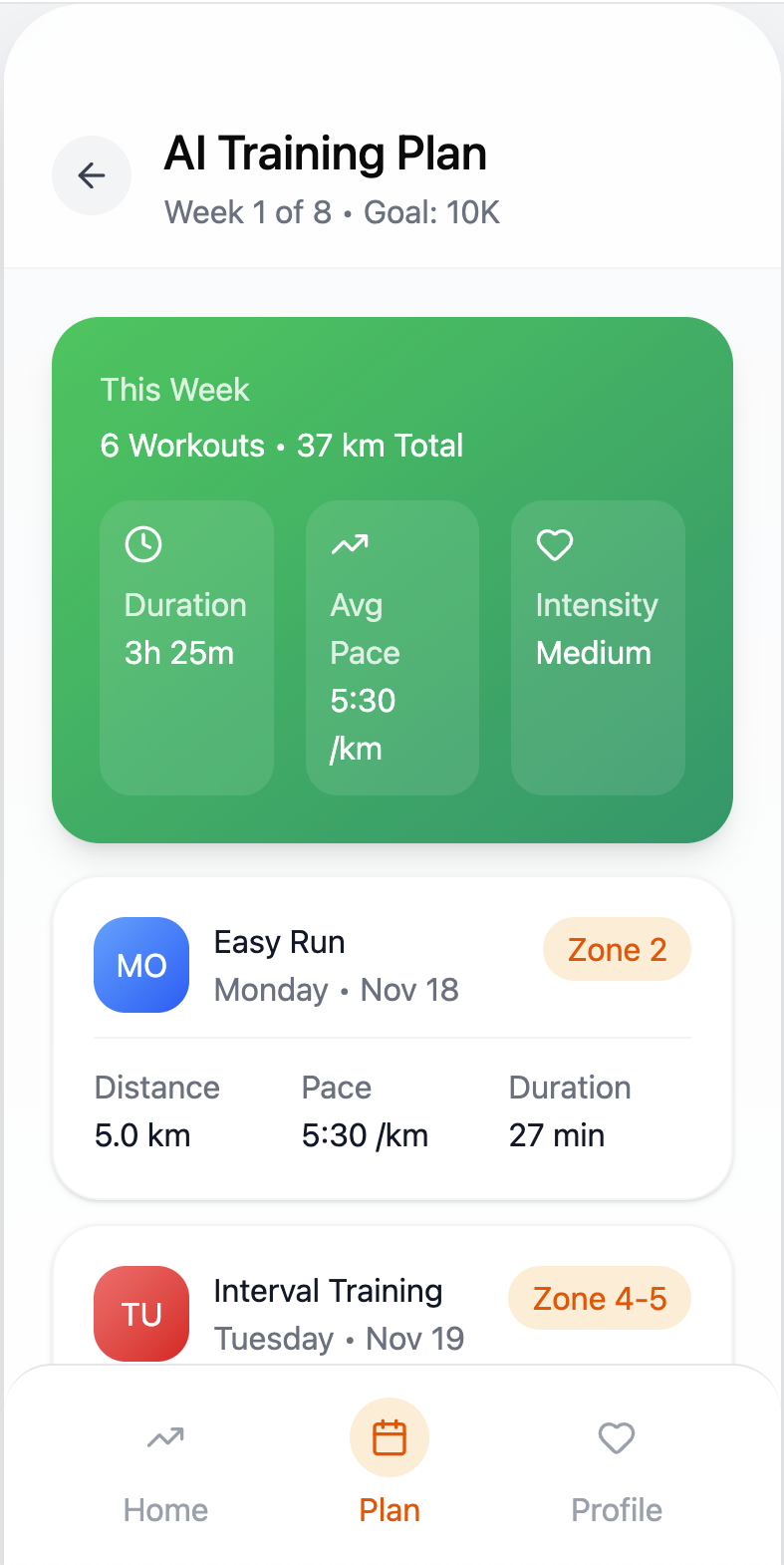Open Monday's Easy Run workout card

(392, 1037)
